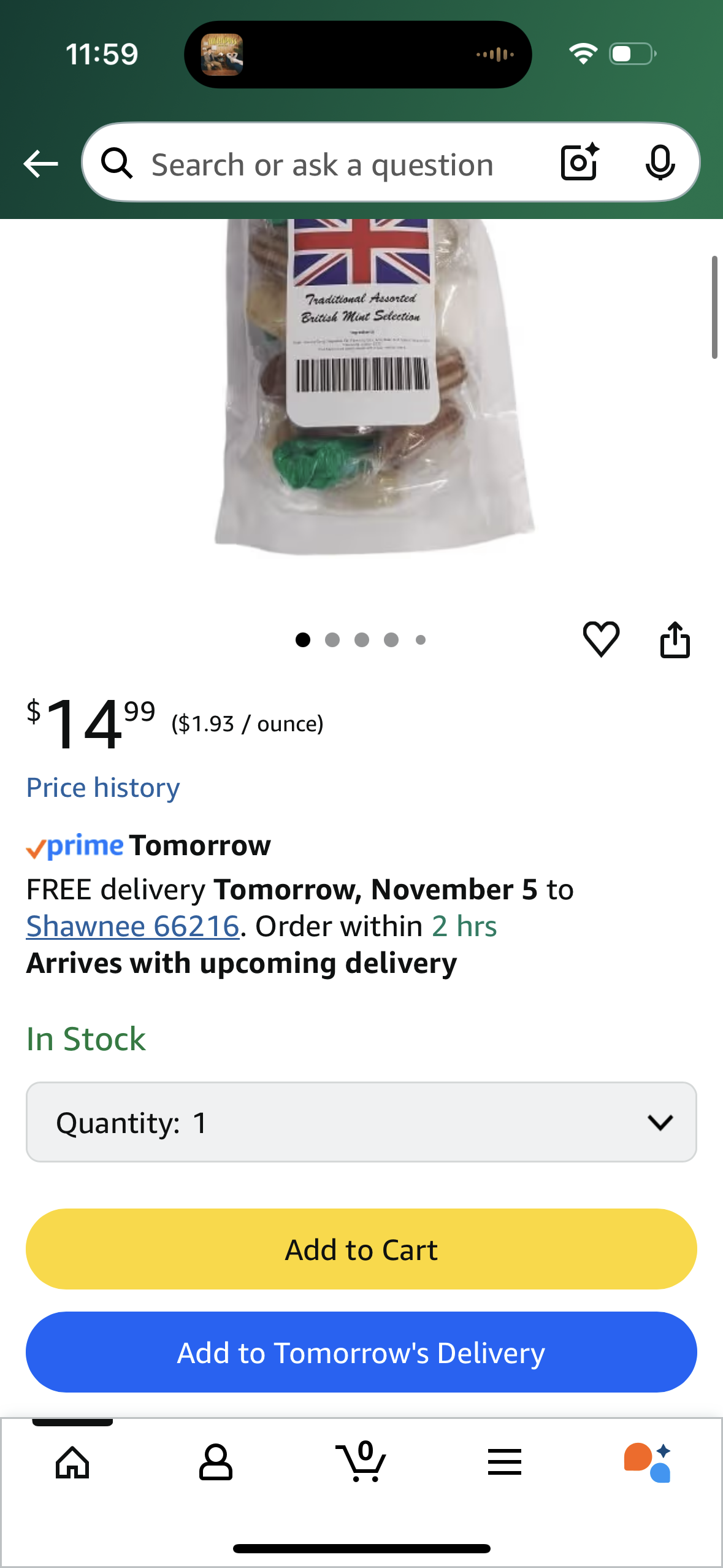View the British mint product image
The width and height of the screenshot is (723, 1568).
374,386
